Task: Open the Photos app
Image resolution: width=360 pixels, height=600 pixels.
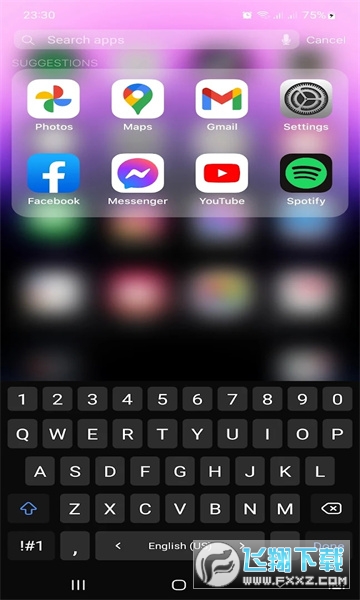Action: pos(54,105)
